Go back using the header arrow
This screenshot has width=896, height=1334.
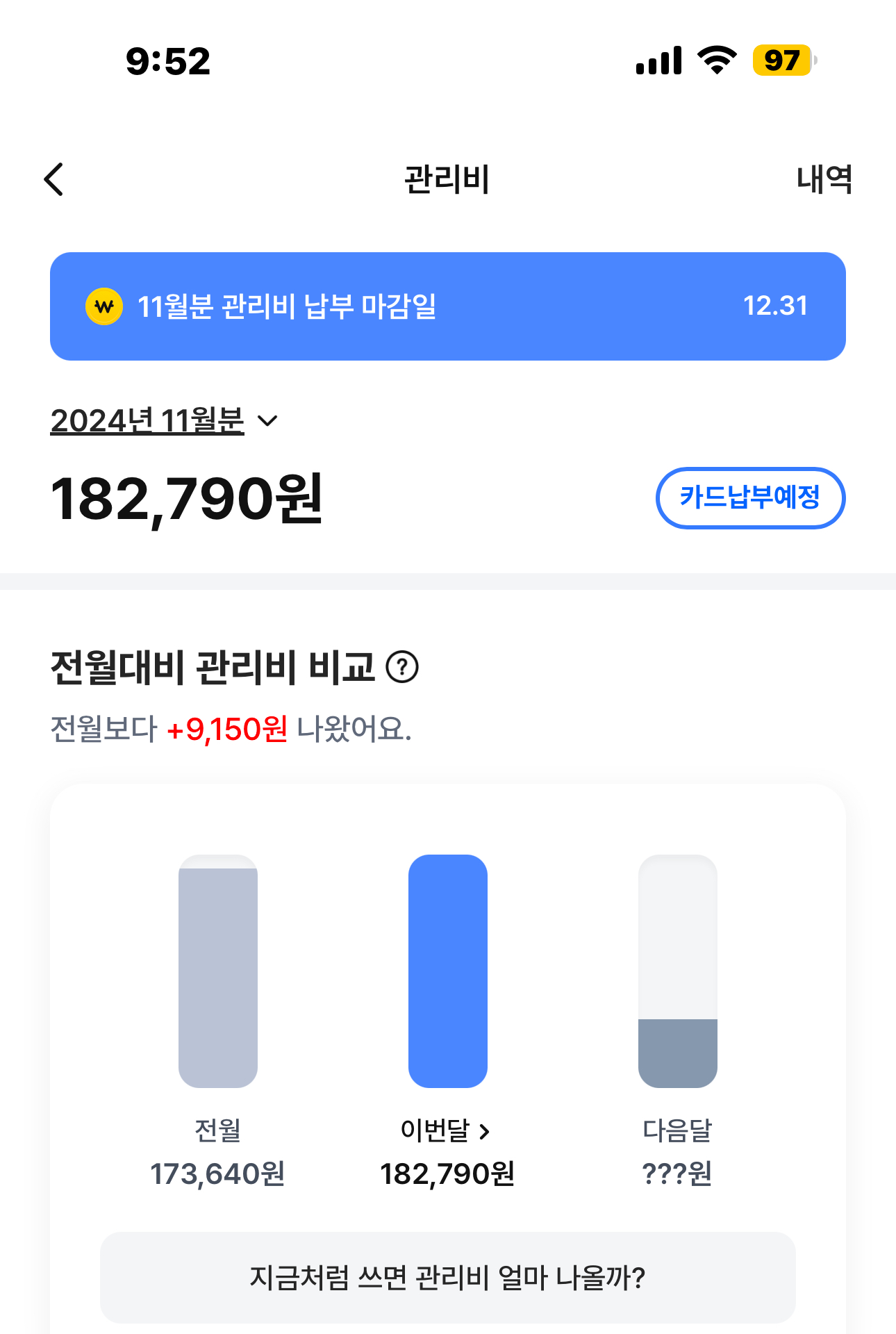pos(54,180)
